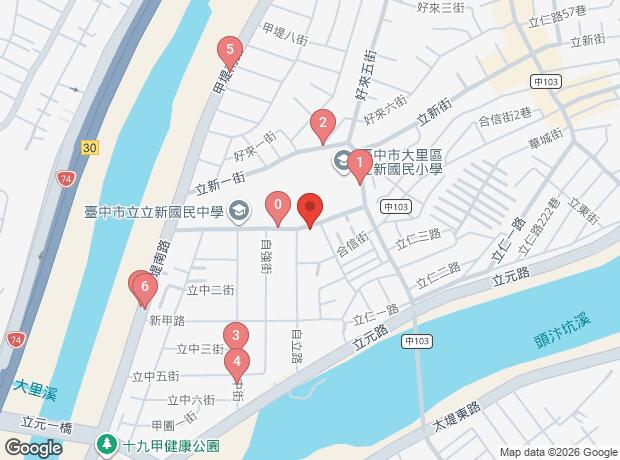Tap the unnumbered red location pin
620x460 pixels.
point(310,210)
